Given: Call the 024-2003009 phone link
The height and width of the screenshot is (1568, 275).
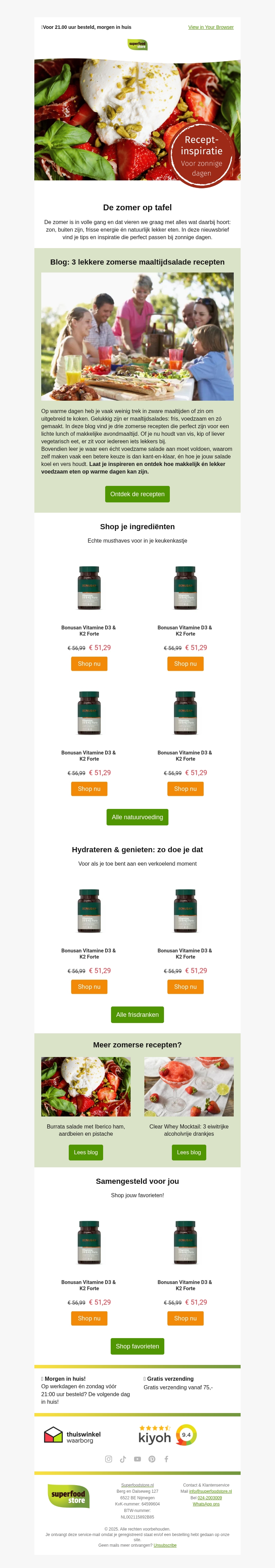Looking at the screenshot, I should [210, 1498].
